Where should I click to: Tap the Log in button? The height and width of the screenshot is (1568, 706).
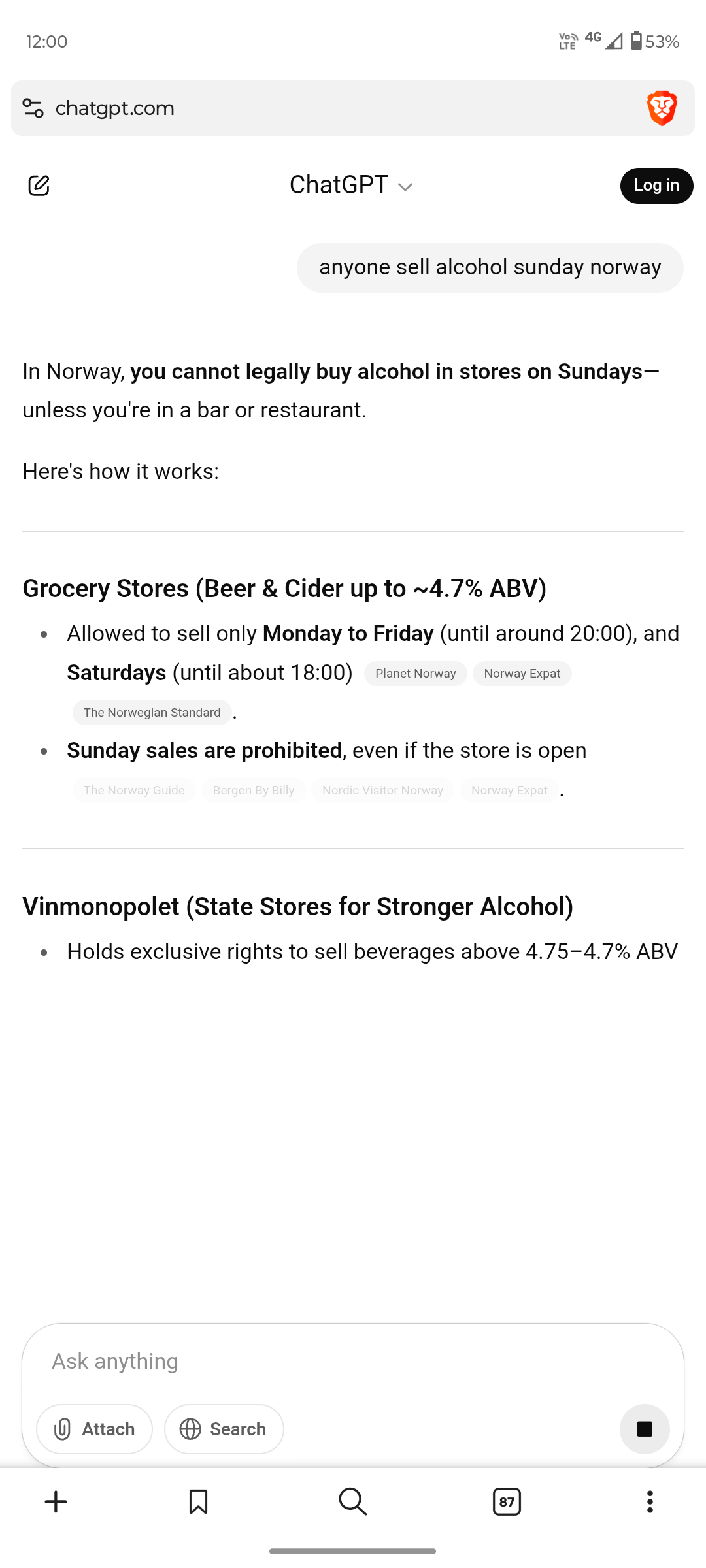pos(656,186)
